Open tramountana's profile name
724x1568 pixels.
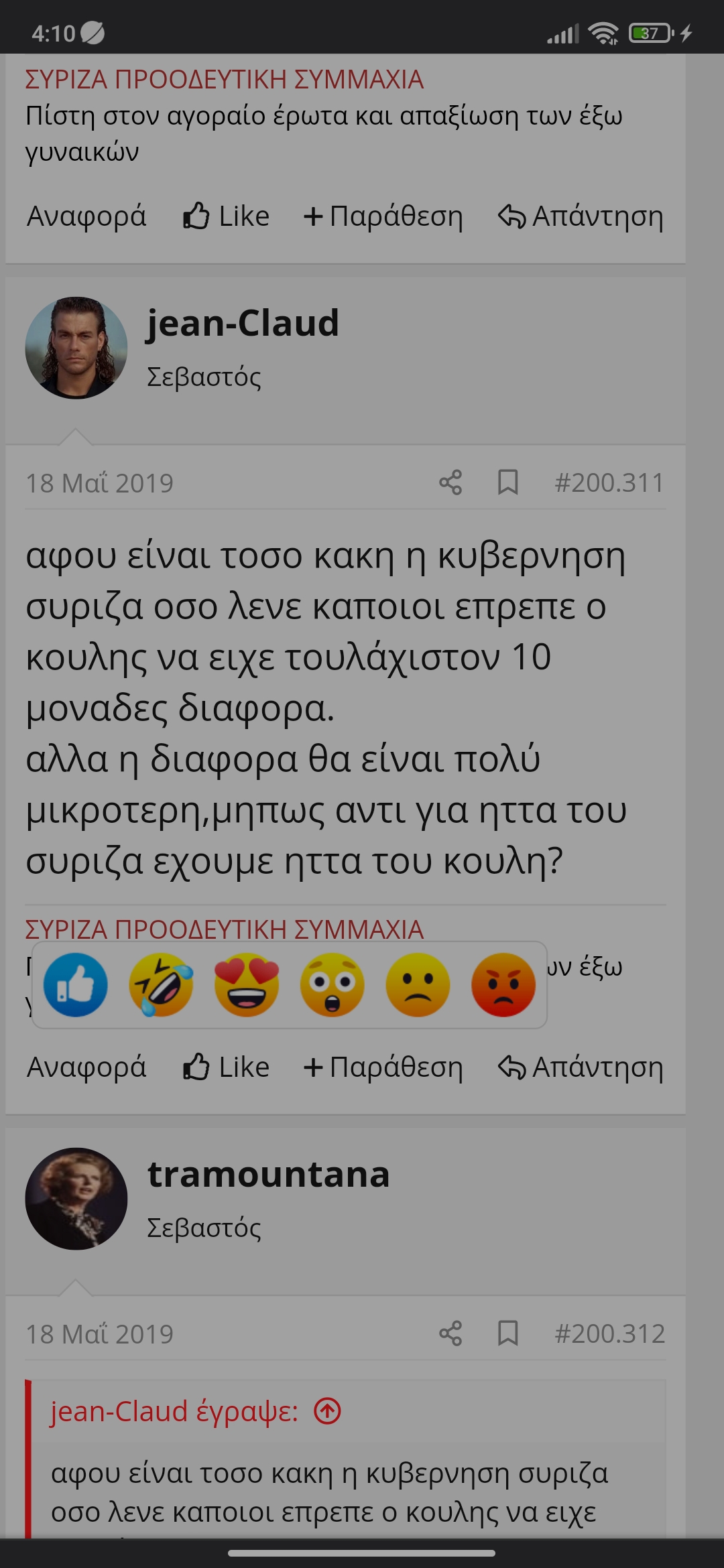pos(268,1174)
